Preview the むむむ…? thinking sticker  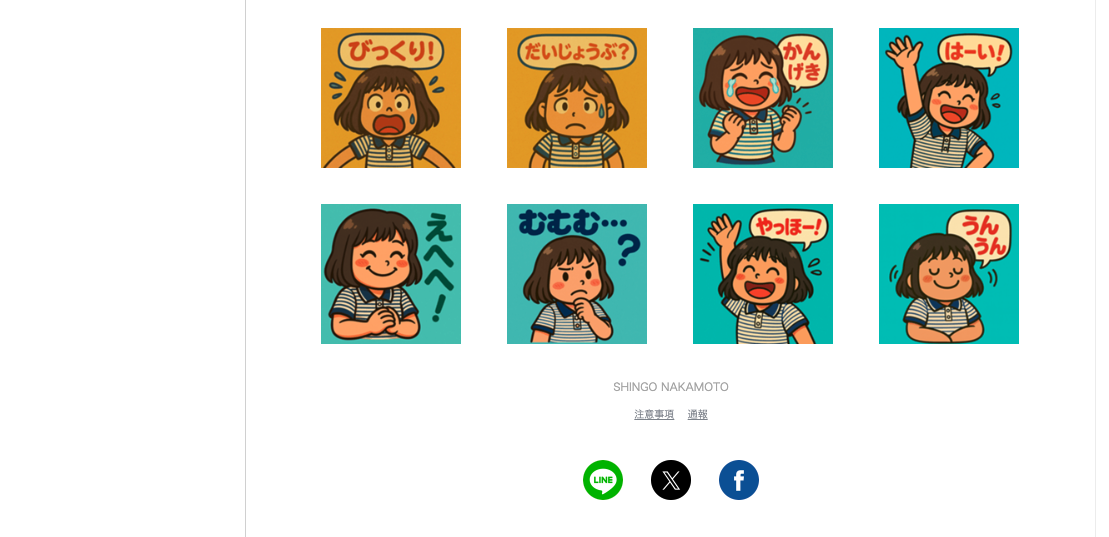tap(577, 274)
